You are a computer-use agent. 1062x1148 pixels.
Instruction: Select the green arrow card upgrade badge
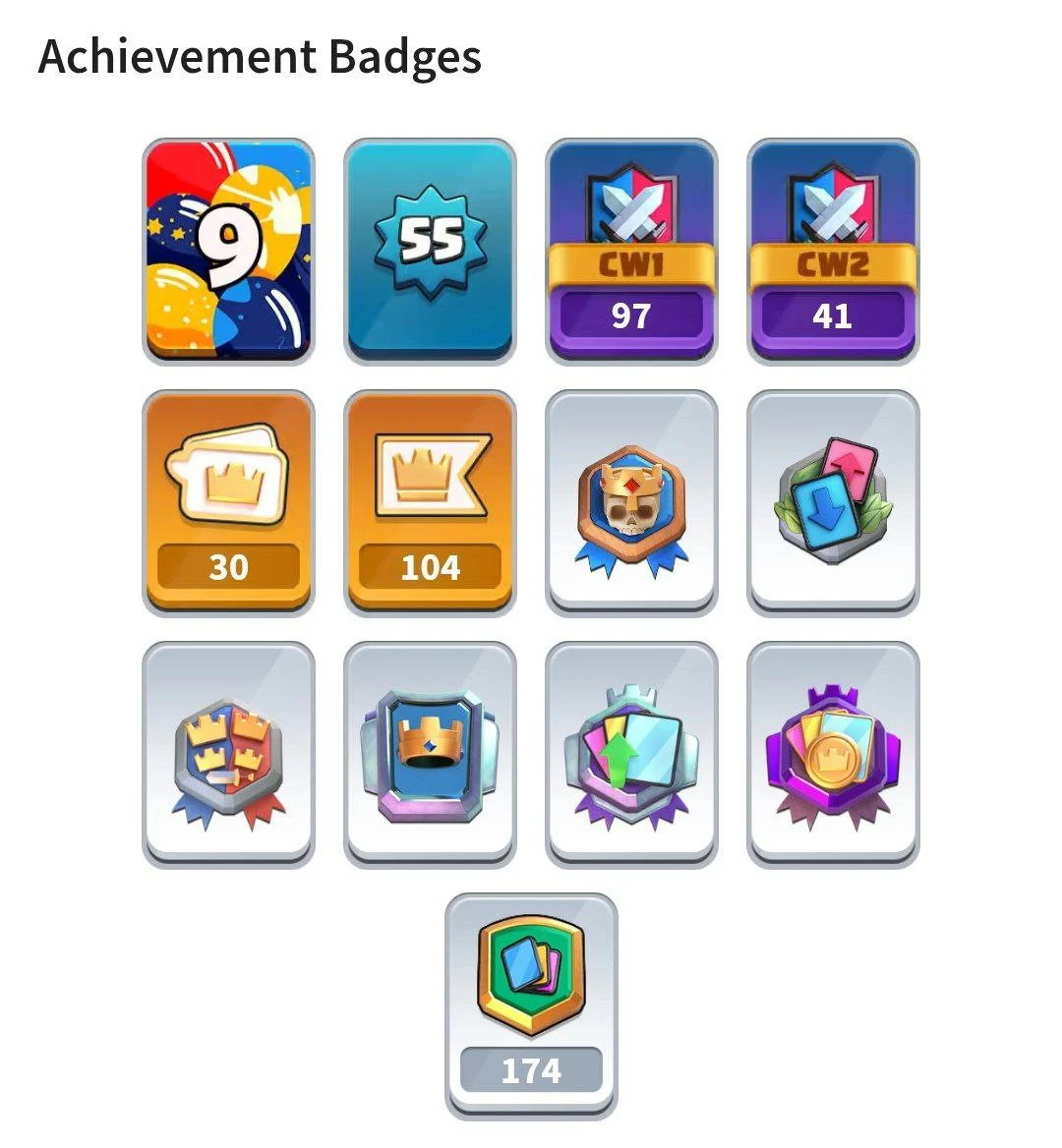point(631,754)
